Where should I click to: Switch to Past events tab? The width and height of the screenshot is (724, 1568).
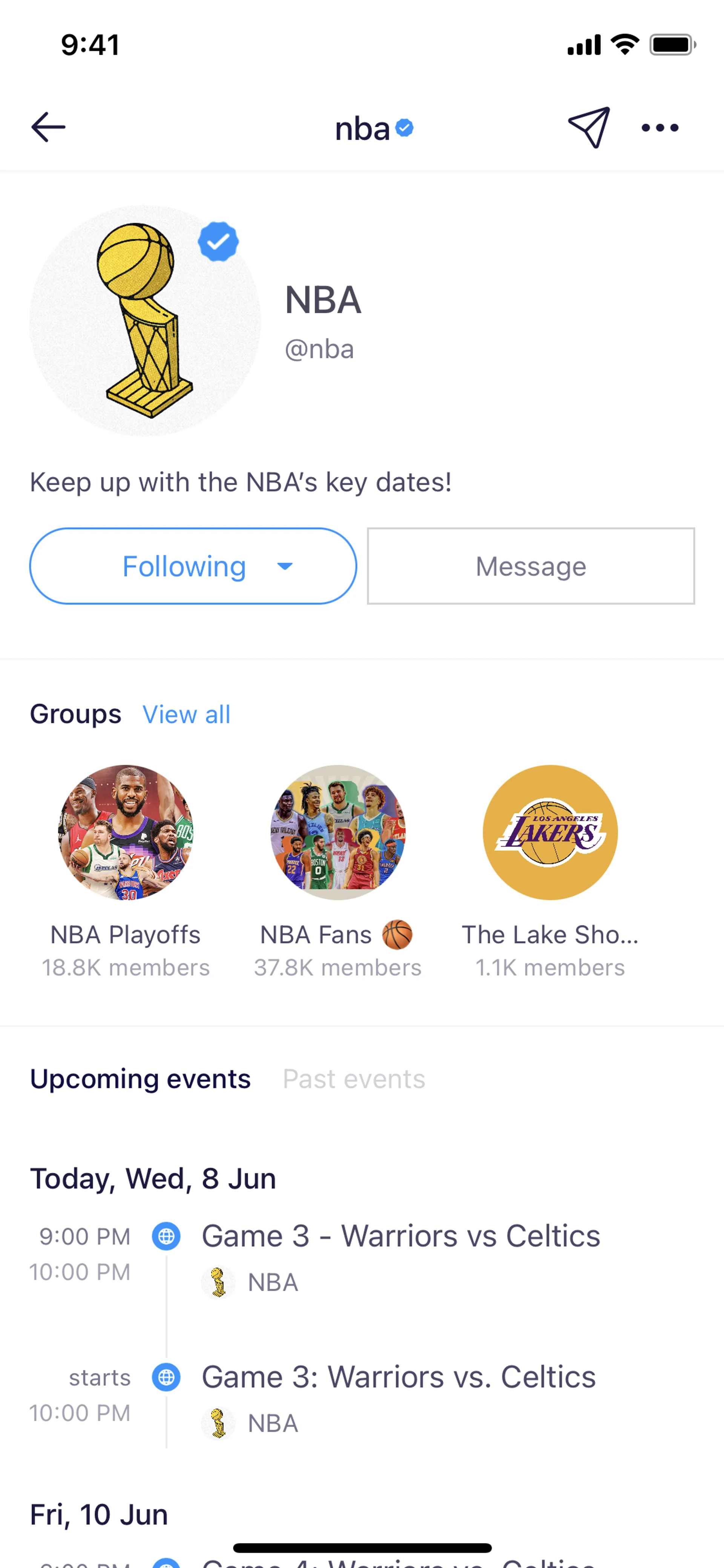click(x=353, y=1079)
